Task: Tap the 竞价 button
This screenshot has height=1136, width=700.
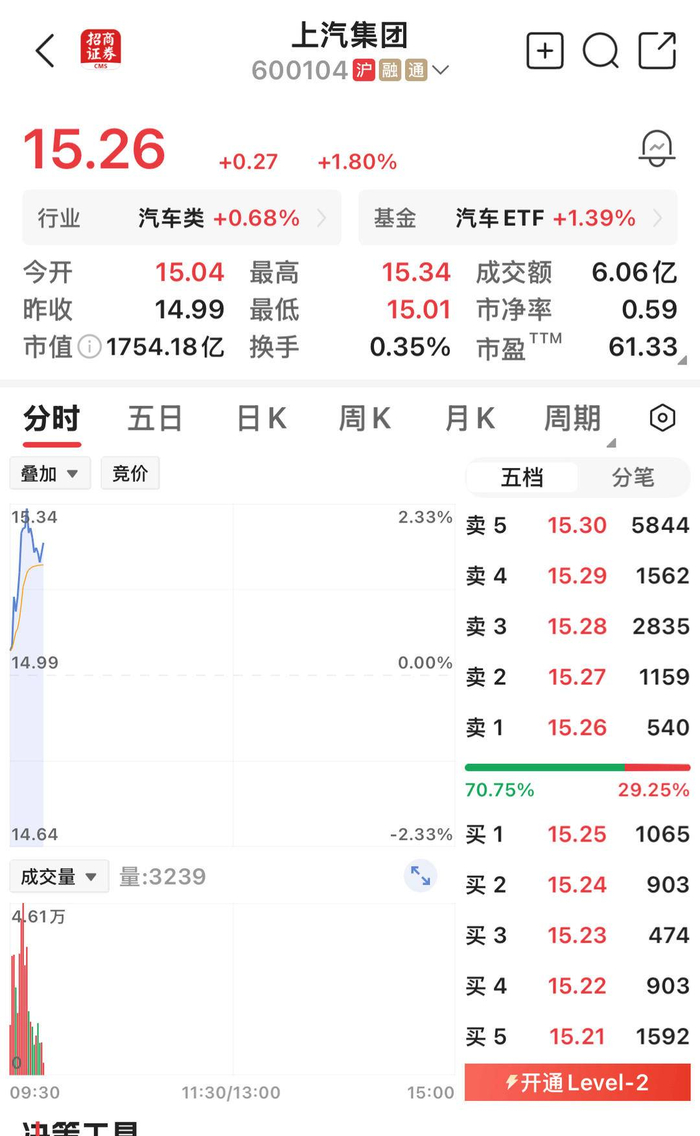Action: pyautogui.click(x=130, y=473)
